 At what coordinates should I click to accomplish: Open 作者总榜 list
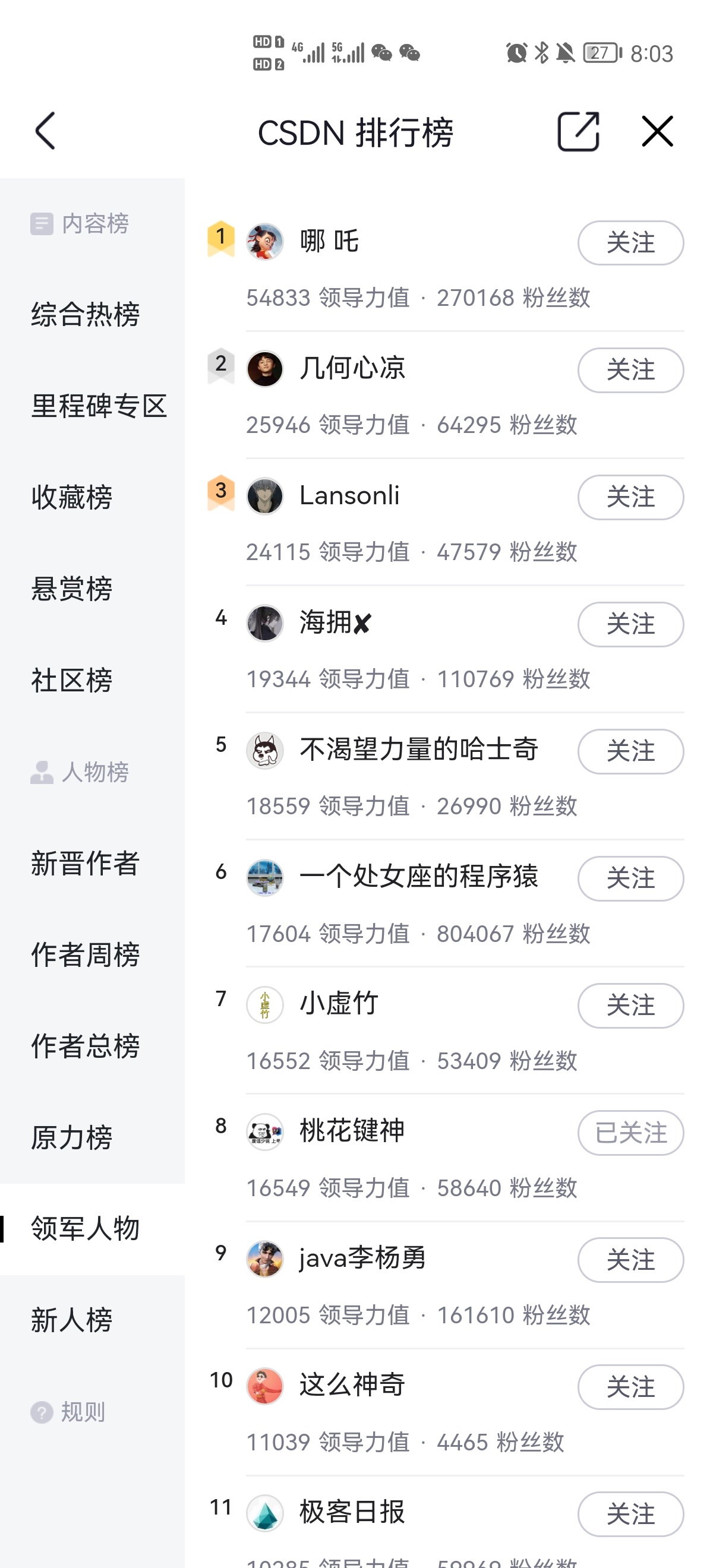click(x=85, y=1046)
